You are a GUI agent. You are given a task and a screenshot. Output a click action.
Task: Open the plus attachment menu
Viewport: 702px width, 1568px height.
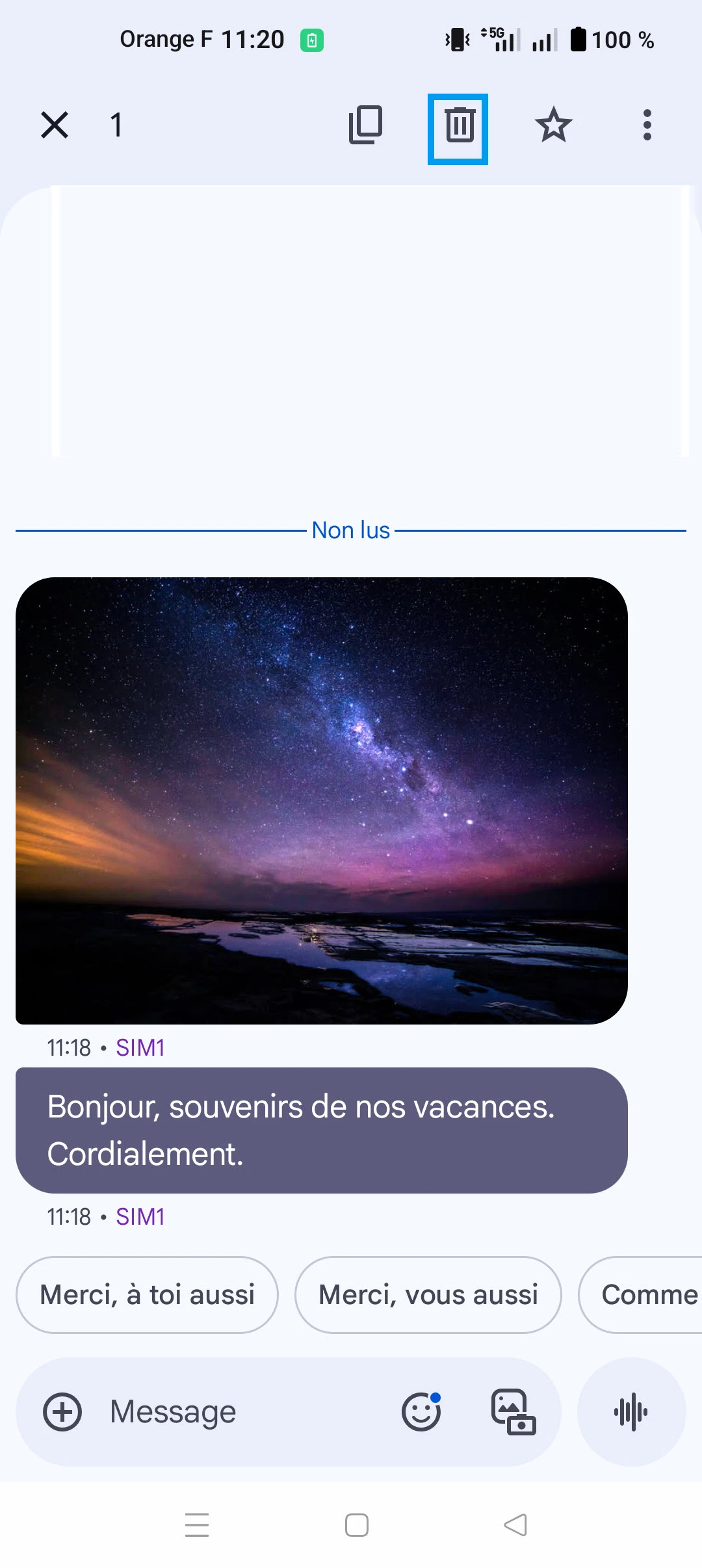62,1412
